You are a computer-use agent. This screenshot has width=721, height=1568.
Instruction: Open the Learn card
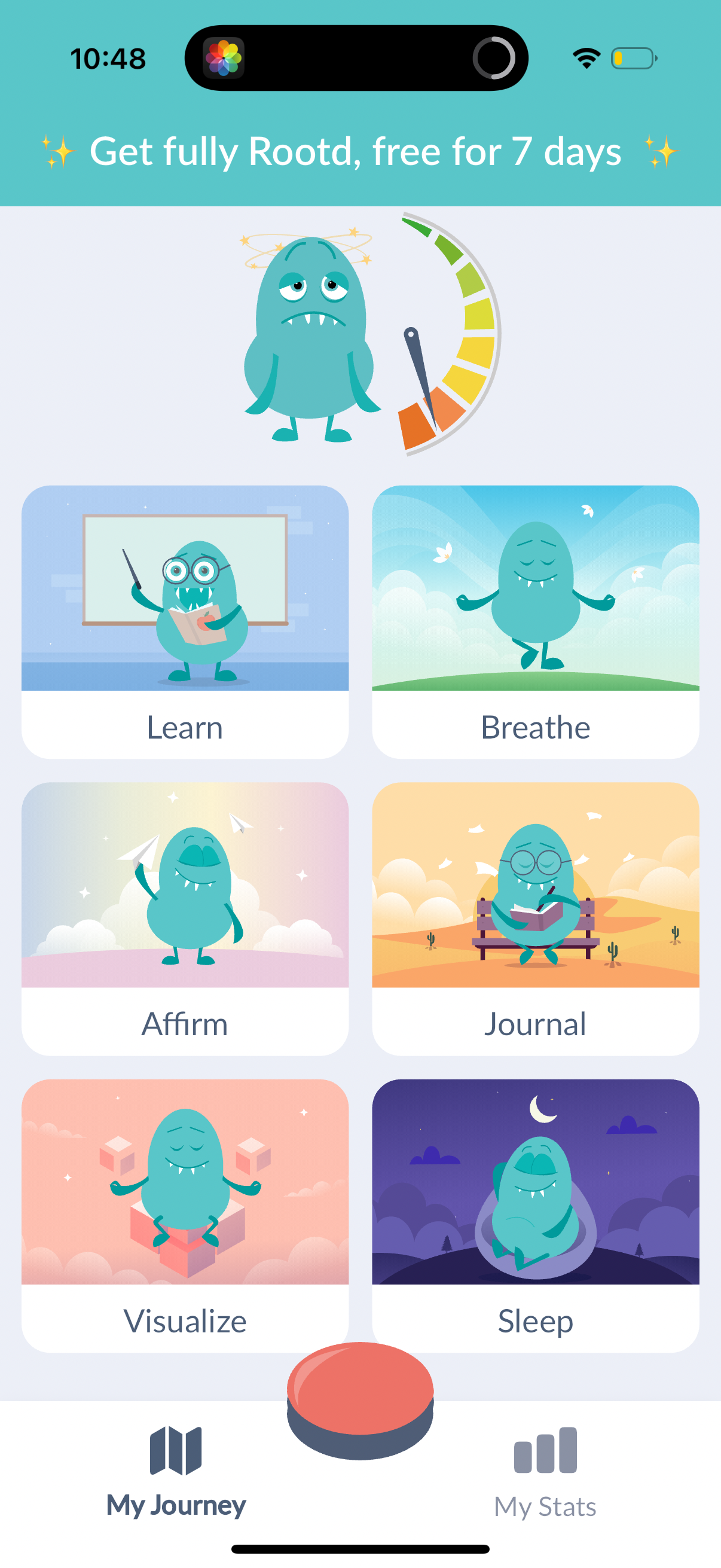(x=185, y=621)
